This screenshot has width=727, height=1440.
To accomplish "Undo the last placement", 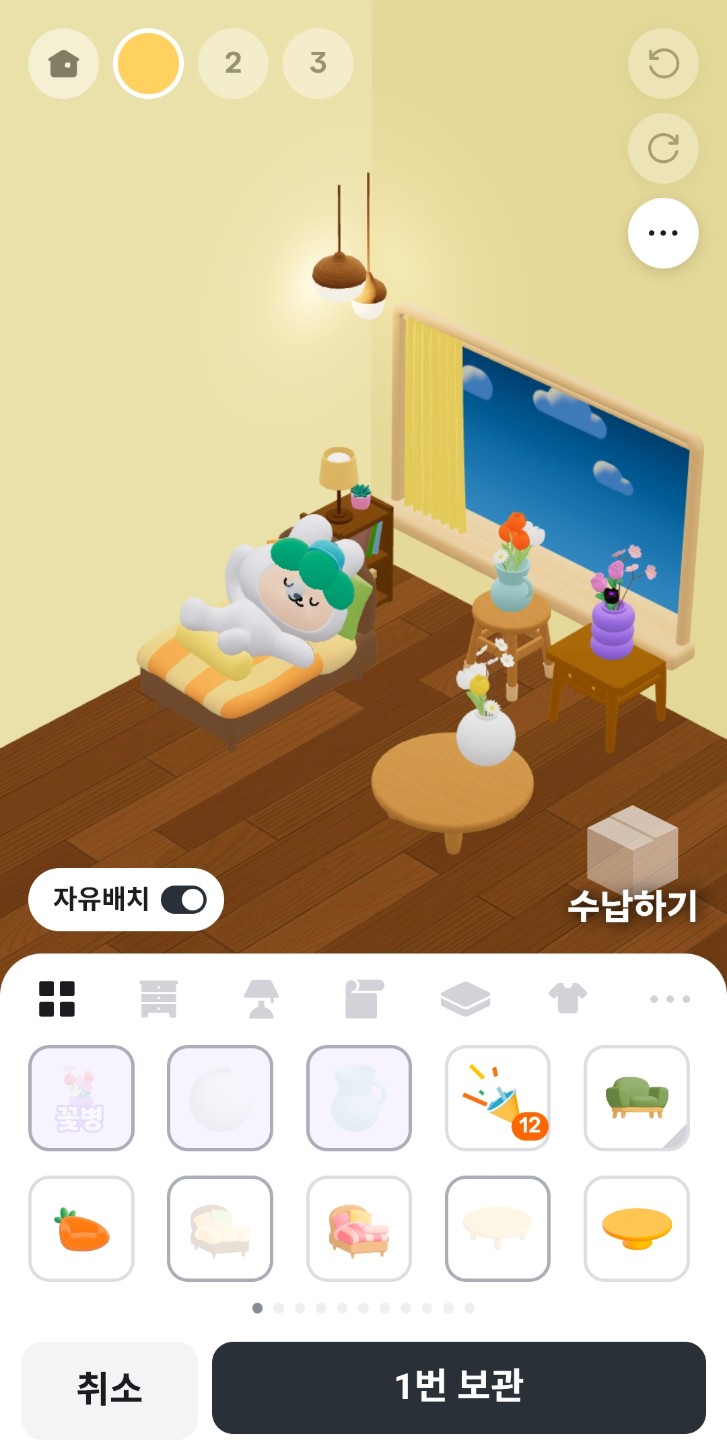I will click(x=663, y=64).
